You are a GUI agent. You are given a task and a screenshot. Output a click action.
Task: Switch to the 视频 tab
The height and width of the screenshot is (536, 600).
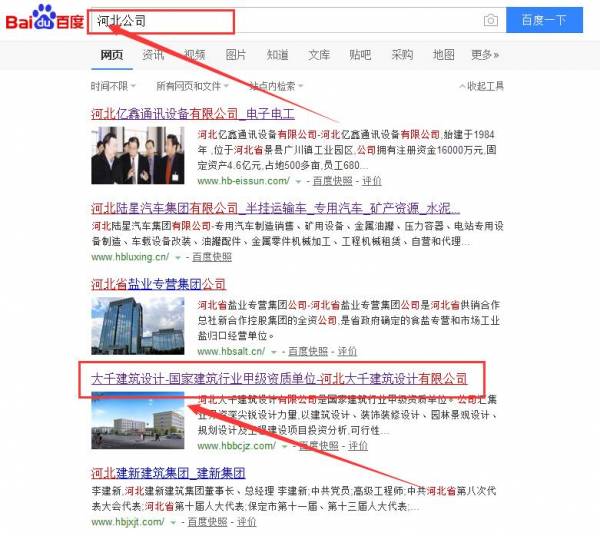[195, 55]
